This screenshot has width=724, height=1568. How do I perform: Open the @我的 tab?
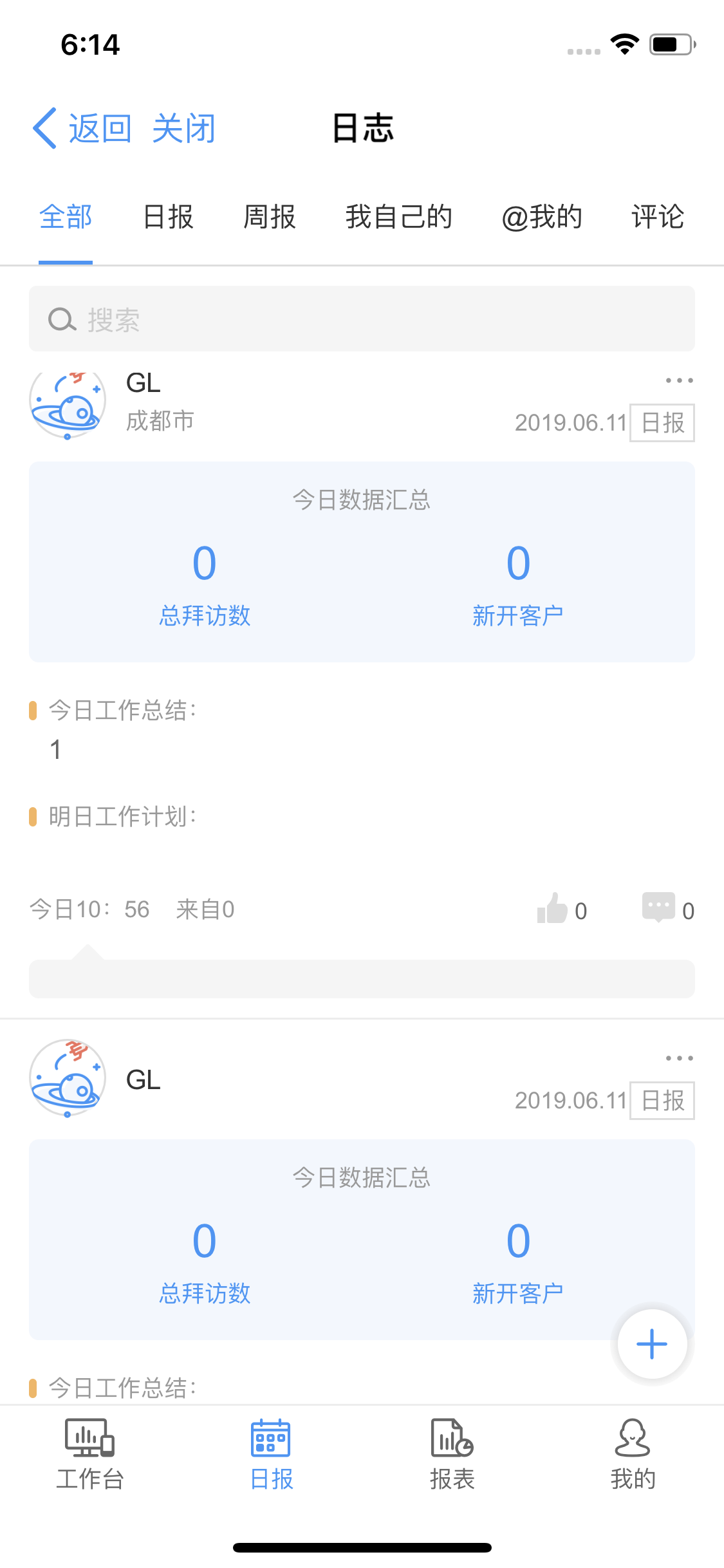(541, 217)
